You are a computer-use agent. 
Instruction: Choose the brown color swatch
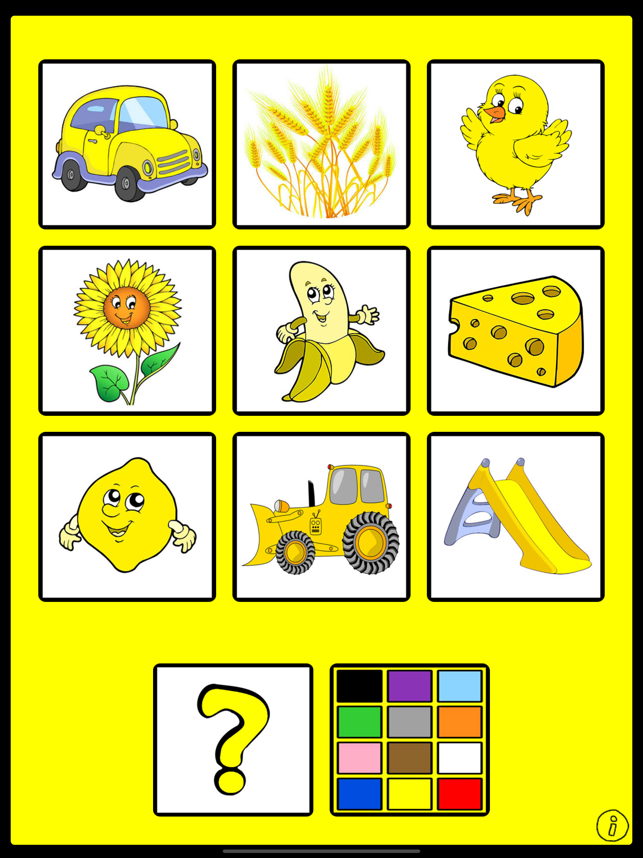point(410,758)
